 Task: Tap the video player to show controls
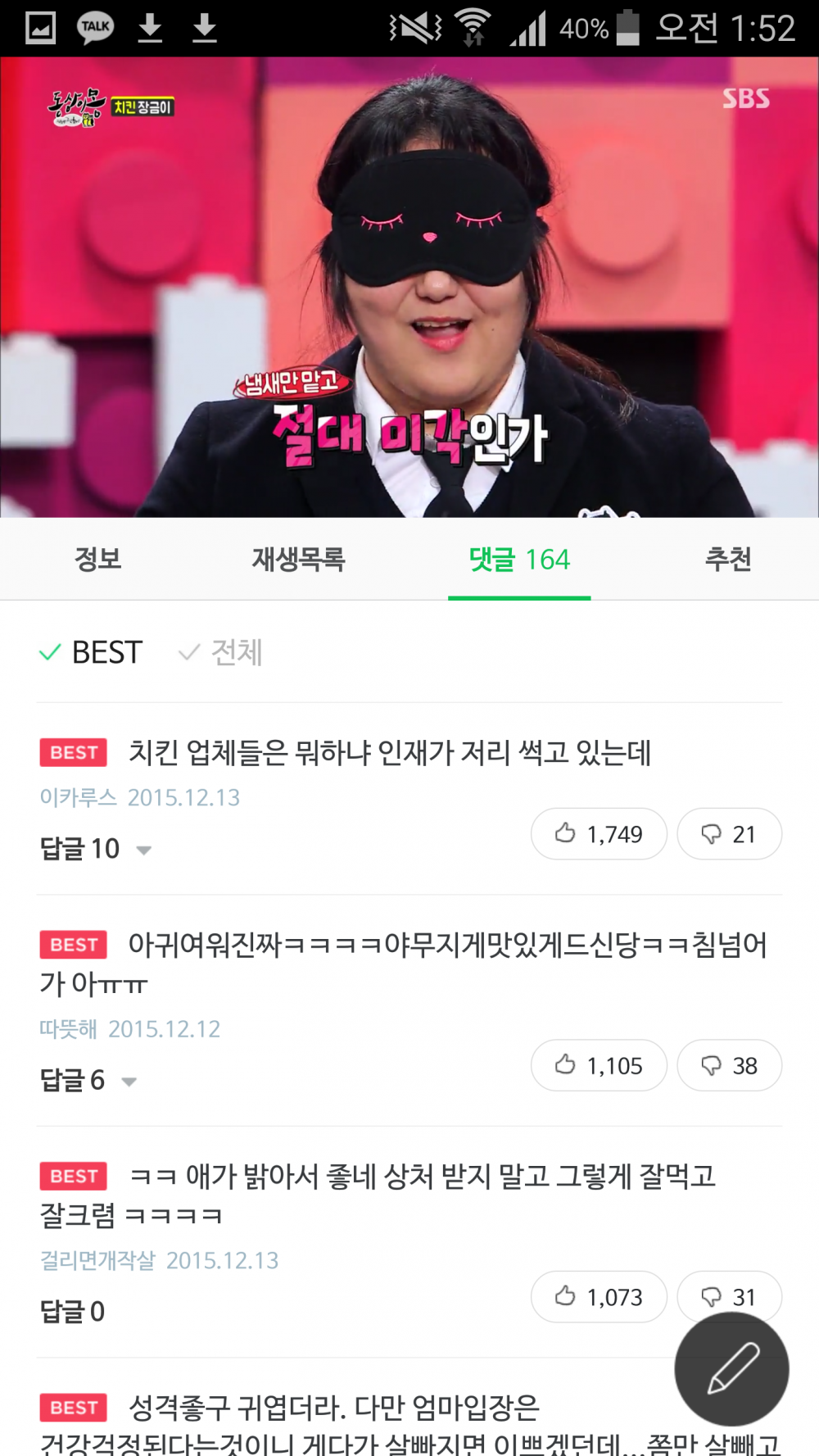pyautogui.click(x=409, y=287)
